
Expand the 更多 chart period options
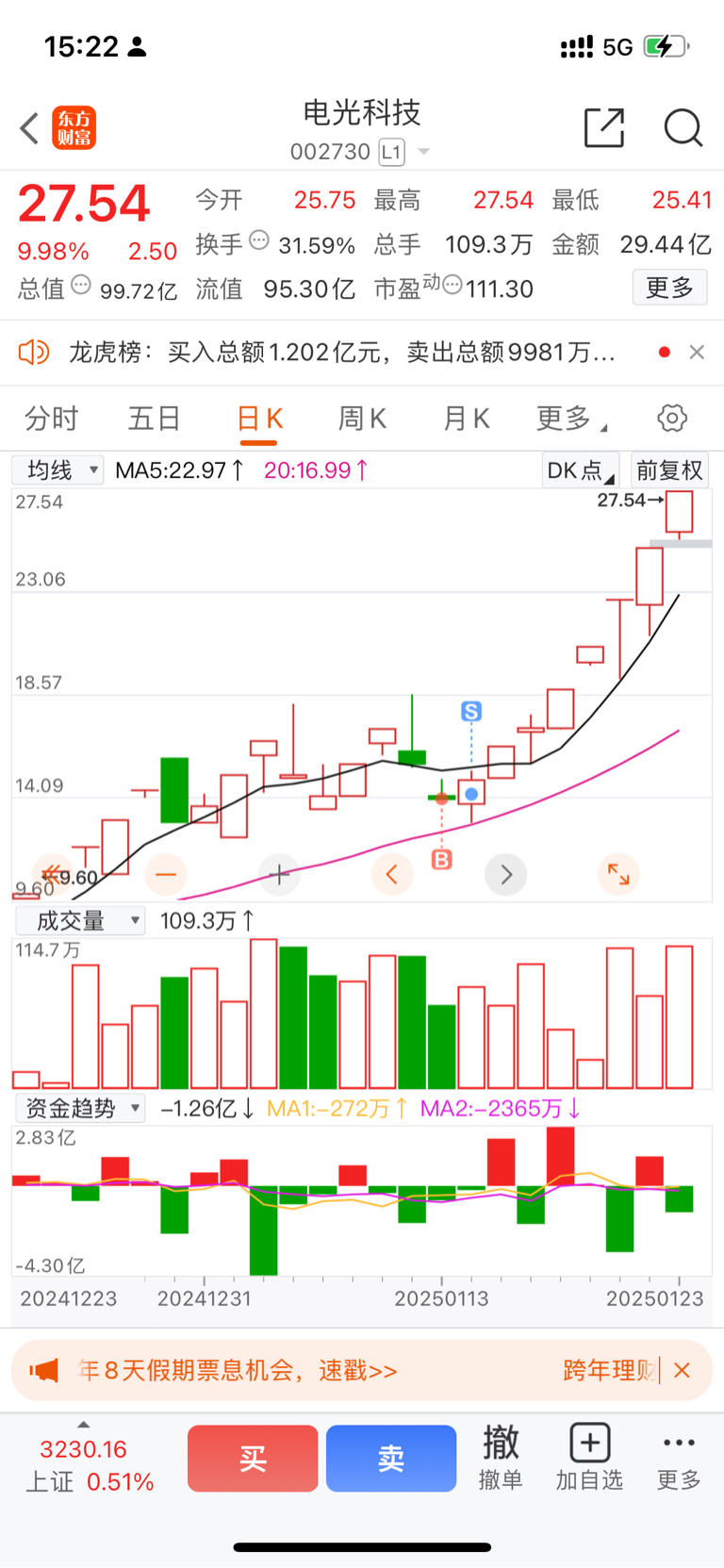569,419
